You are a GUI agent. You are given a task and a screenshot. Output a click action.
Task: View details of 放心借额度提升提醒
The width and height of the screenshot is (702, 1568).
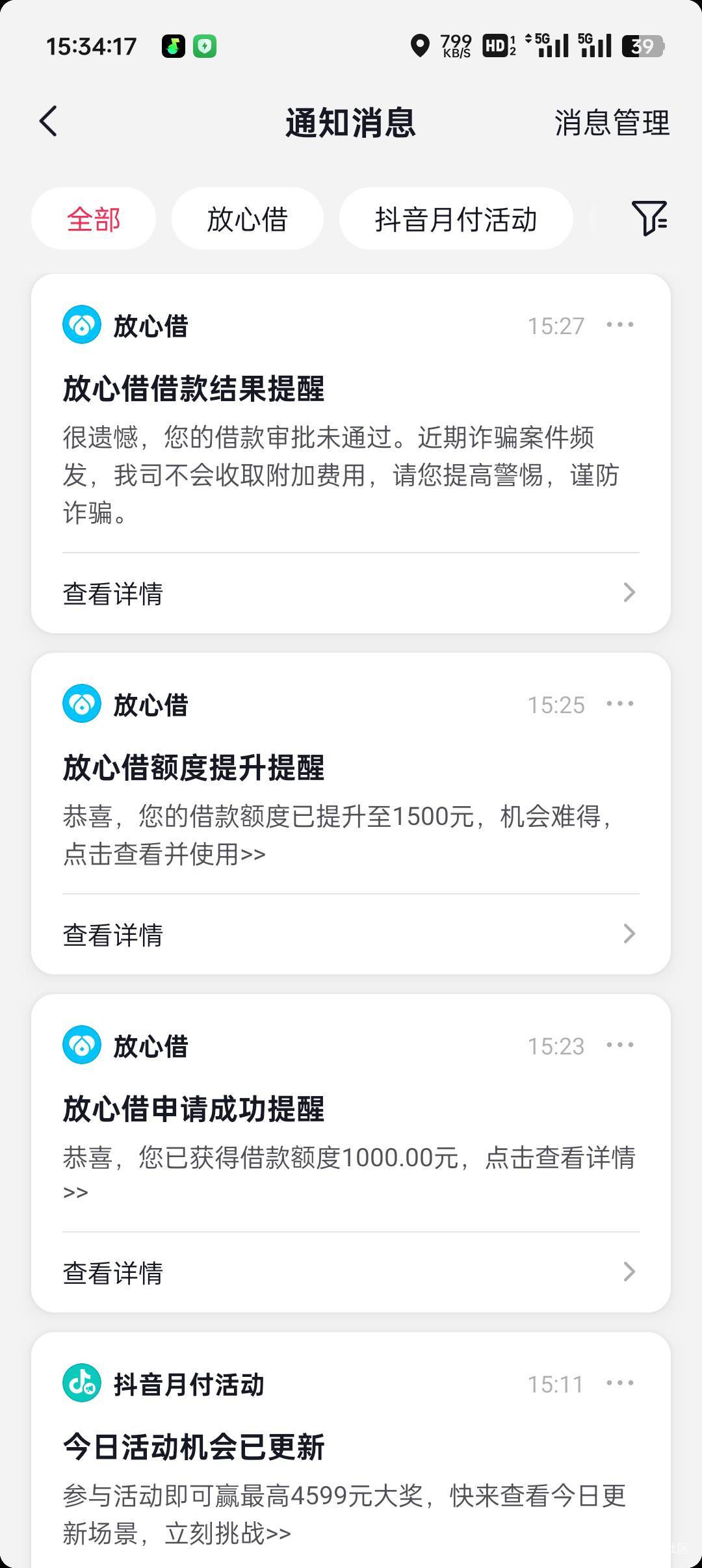[x=350, y=934]
